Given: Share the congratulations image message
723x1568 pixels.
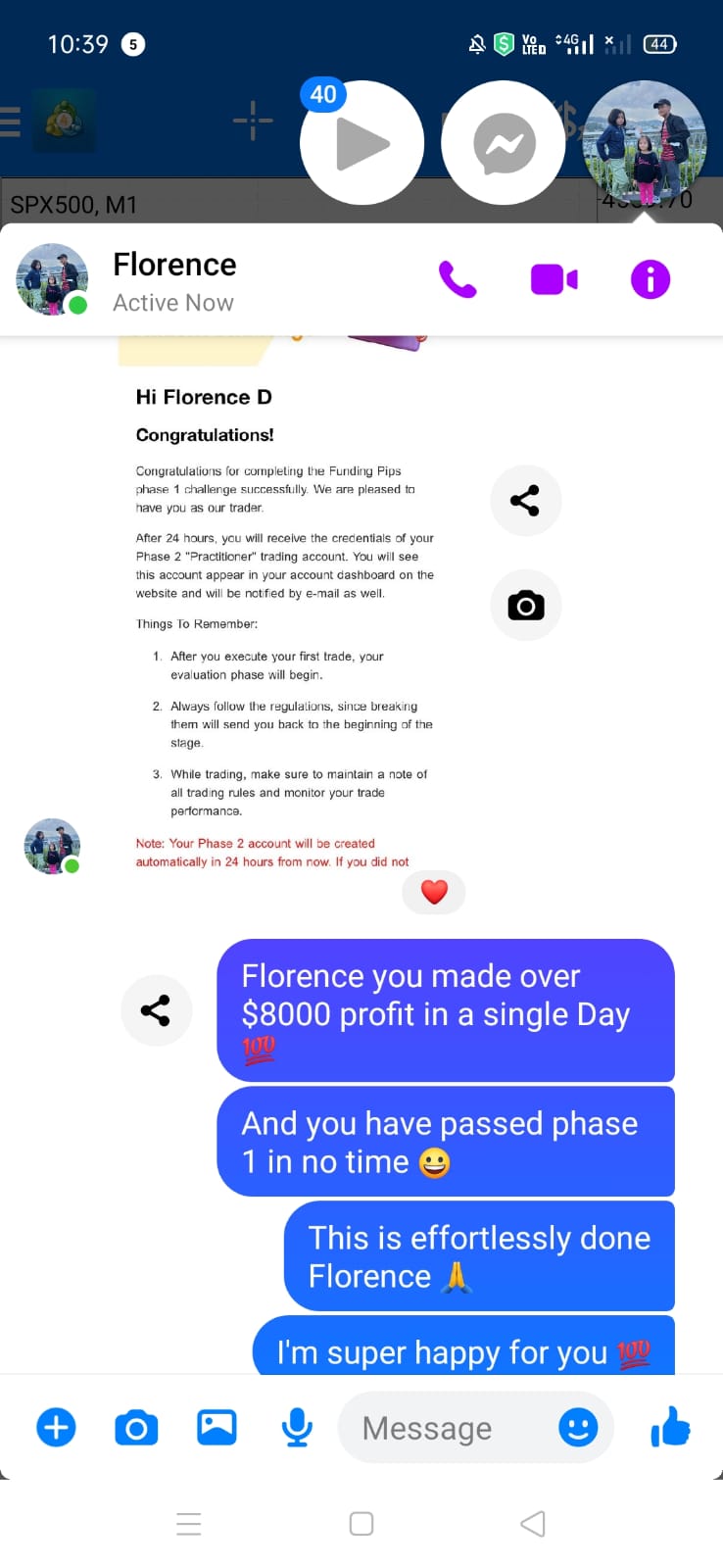Looking at the screenshot, I should (x=525, y=501).
